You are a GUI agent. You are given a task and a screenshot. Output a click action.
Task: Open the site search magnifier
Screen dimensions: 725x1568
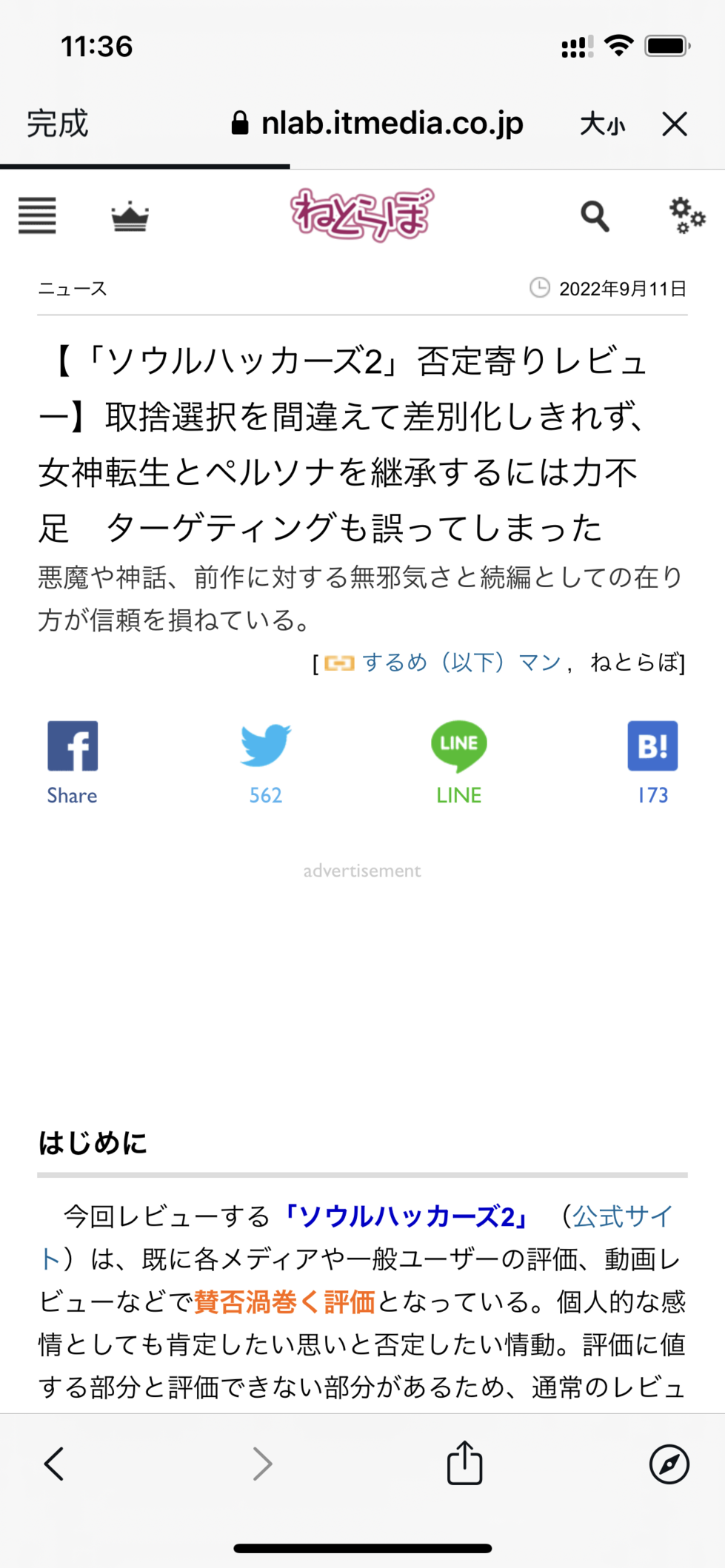click(594, 216)
